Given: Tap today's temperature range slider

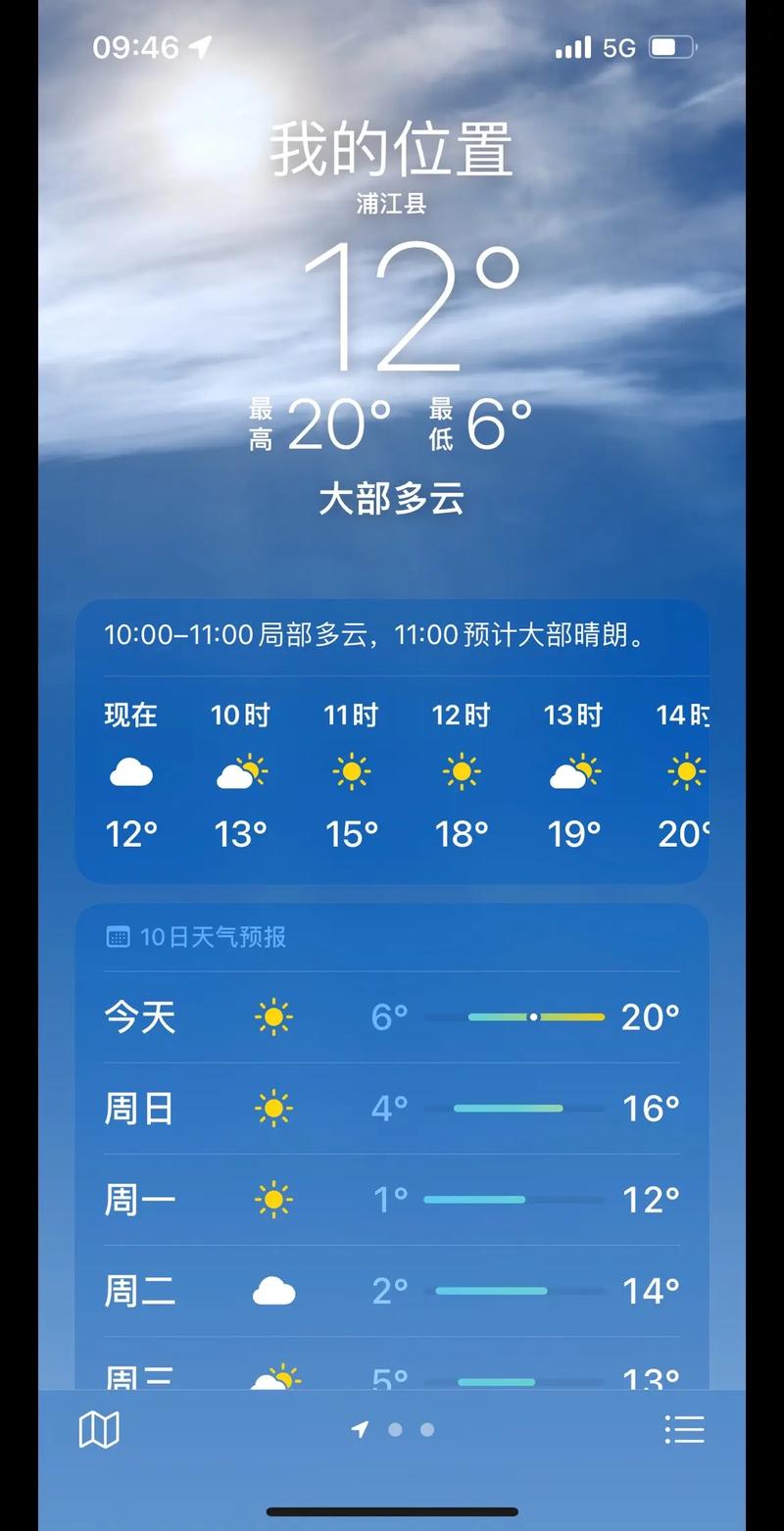Looking at the screenshot, I should pos(537,1017).
